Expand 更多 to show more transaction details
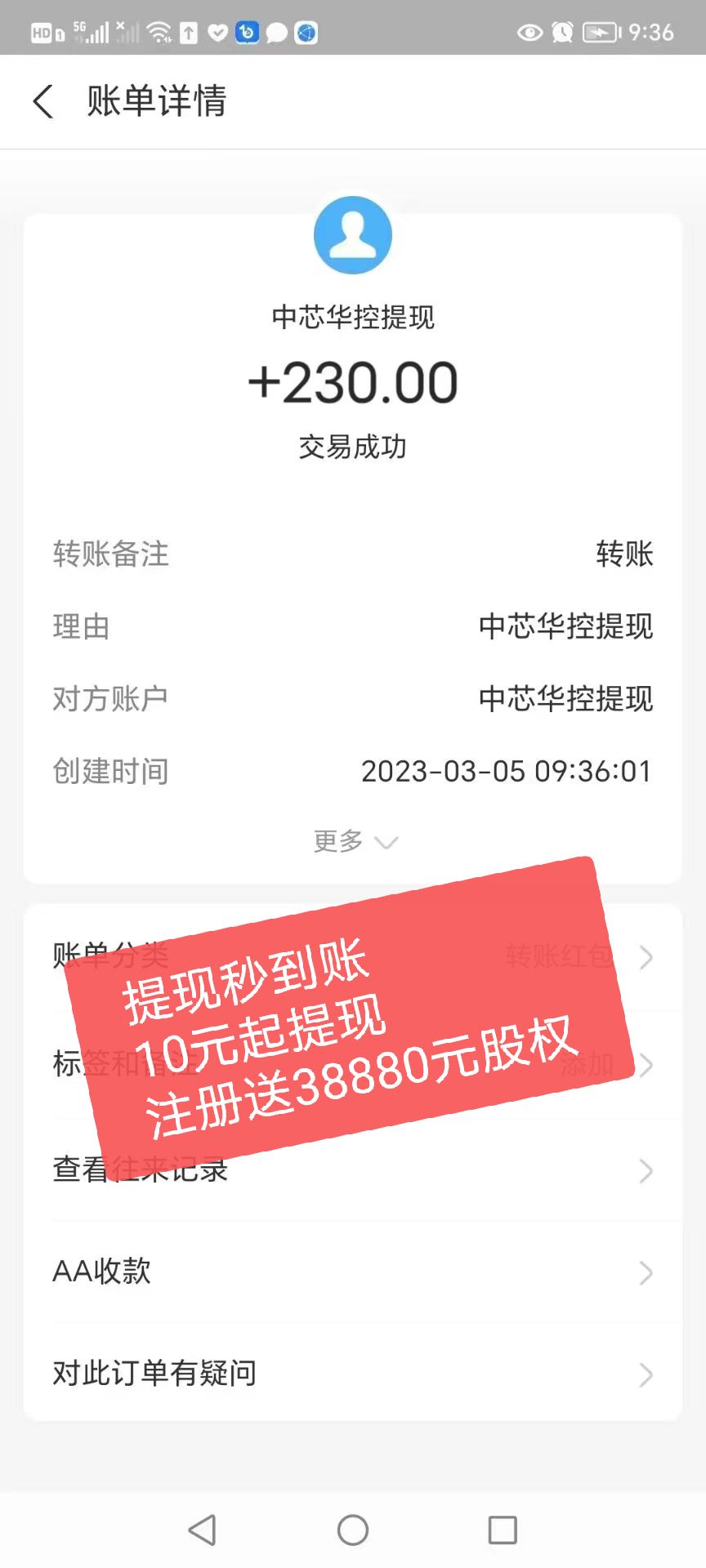Image resolution: width=706 pixels, height=1568 pixels. [x=353, y=841]
